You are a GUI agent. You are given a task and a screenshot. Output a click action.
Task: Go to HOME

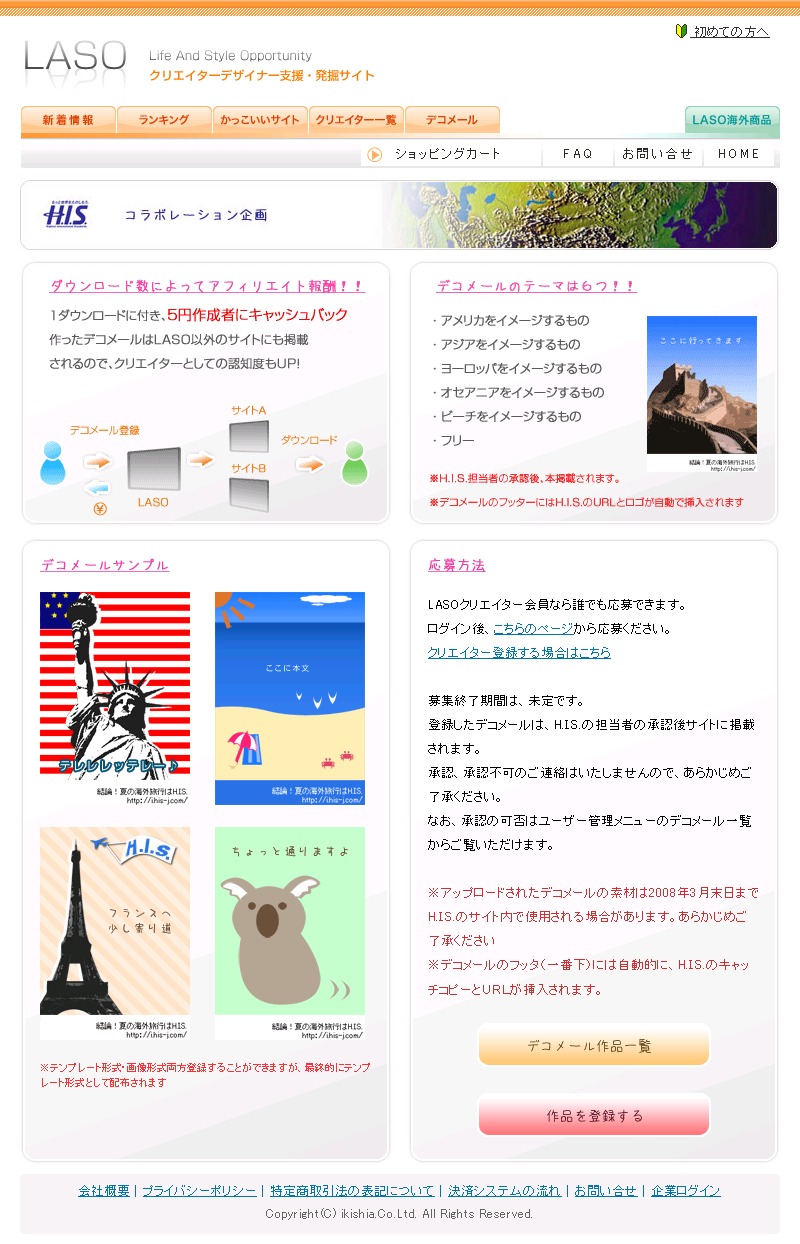(x=739, y=154)
